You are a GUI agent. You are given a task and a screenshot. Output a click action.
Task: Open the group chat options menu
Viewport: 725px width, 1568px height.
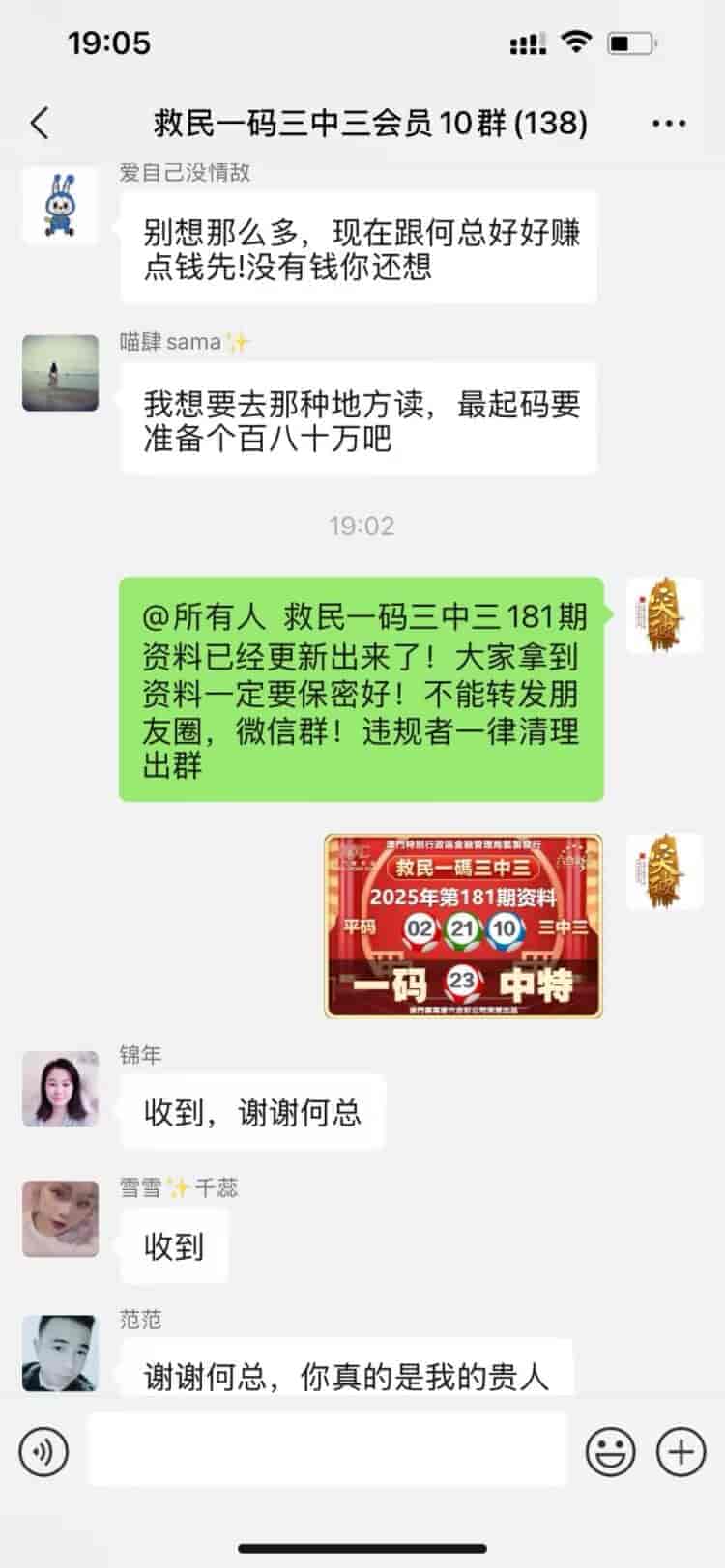click(669, 124)
